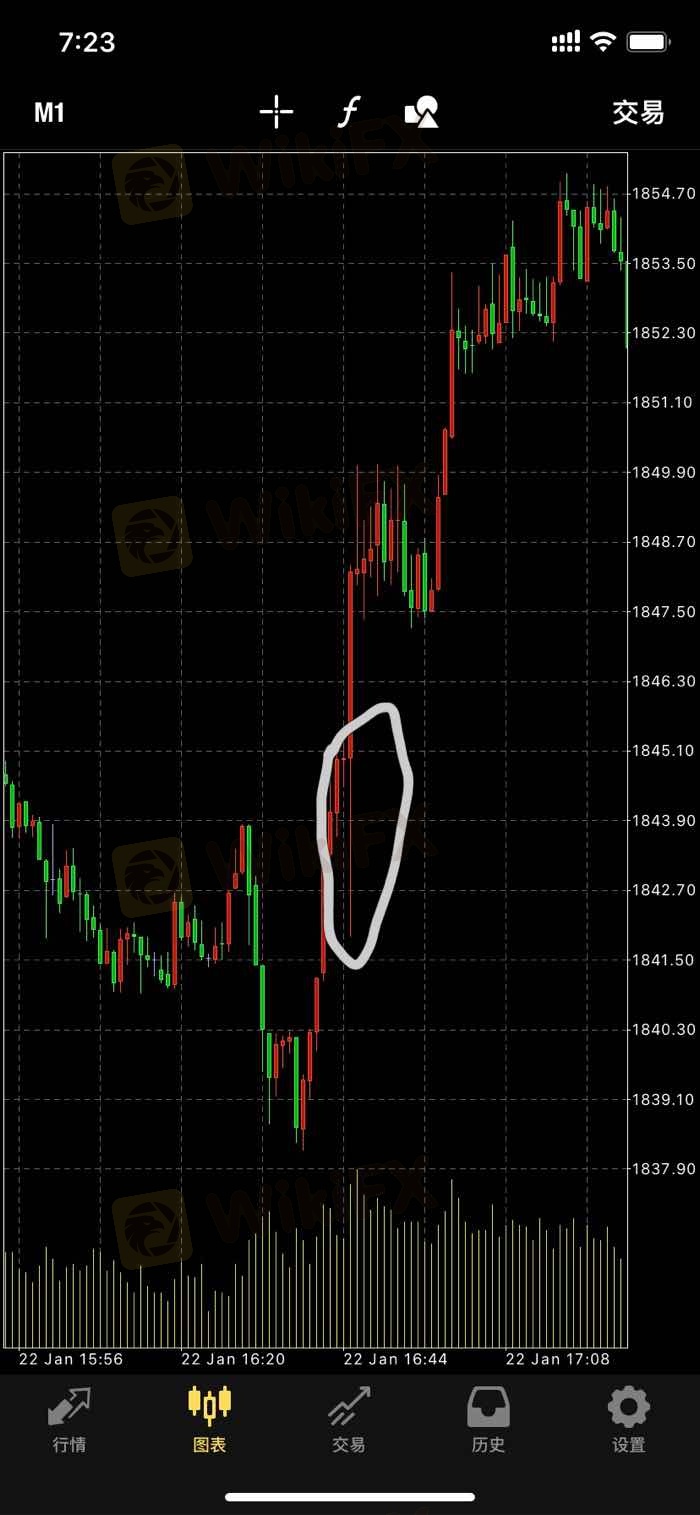The image size is (700, 1515).
Task: Switch to the 行情 tab
Action: [70, 1420]
